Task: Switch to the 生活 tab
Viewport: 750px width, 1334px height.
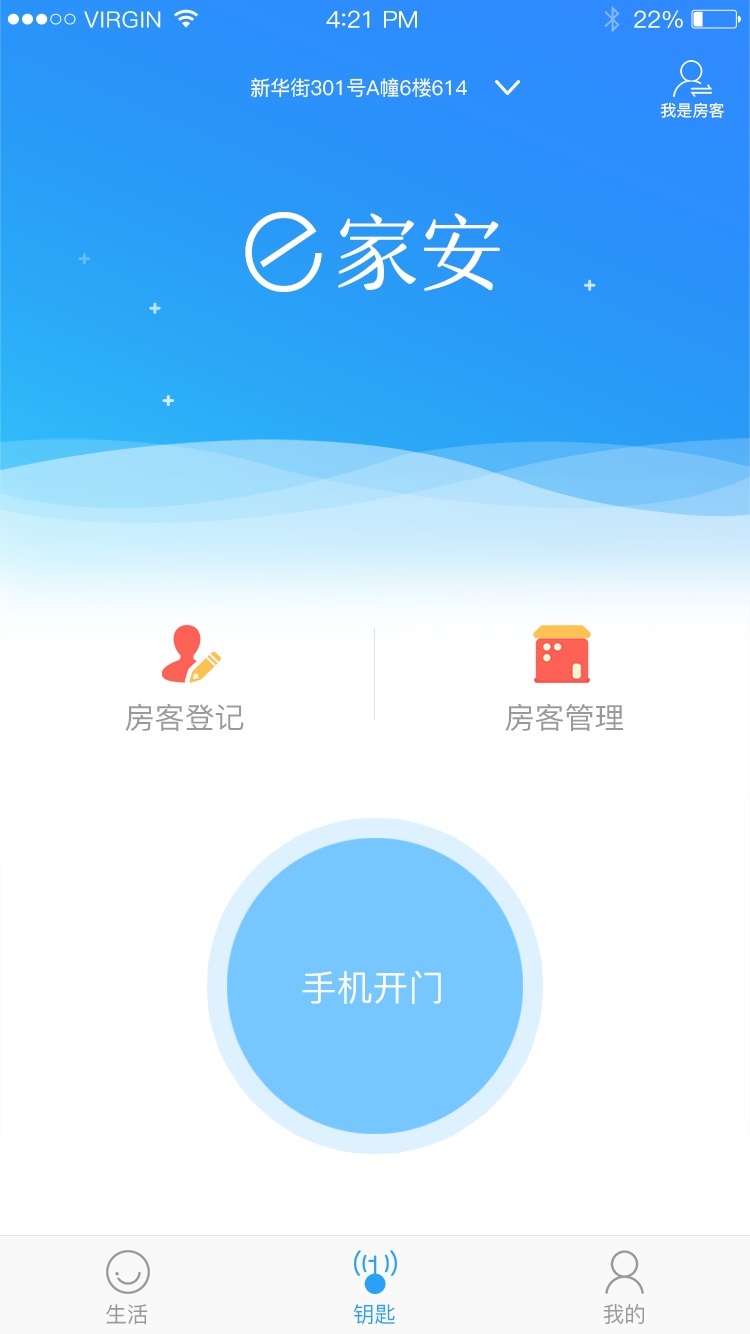Action: click(127, 1286)
